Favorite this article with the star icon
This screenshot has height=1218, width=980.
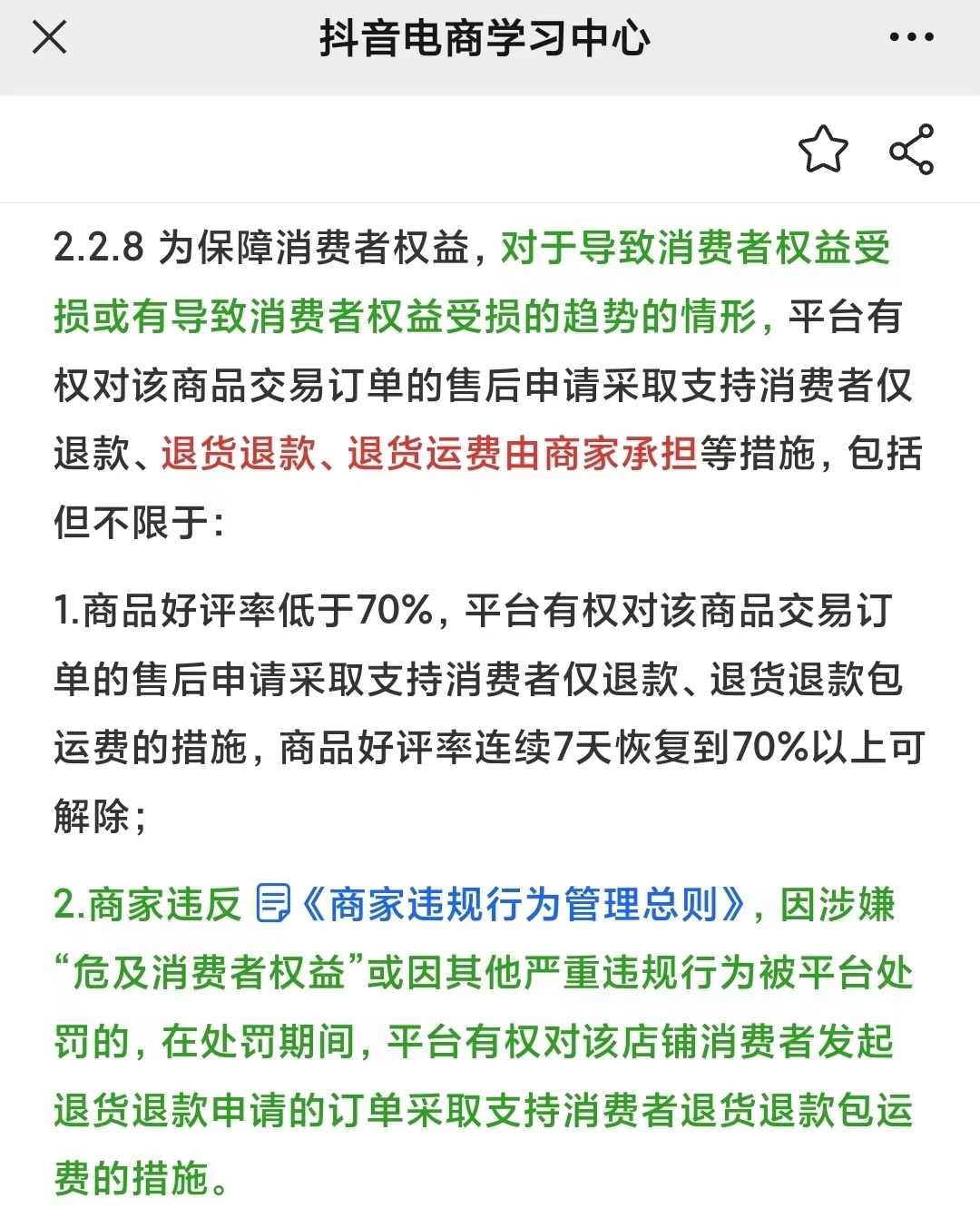pyautogui.click(x=823, y=150)
